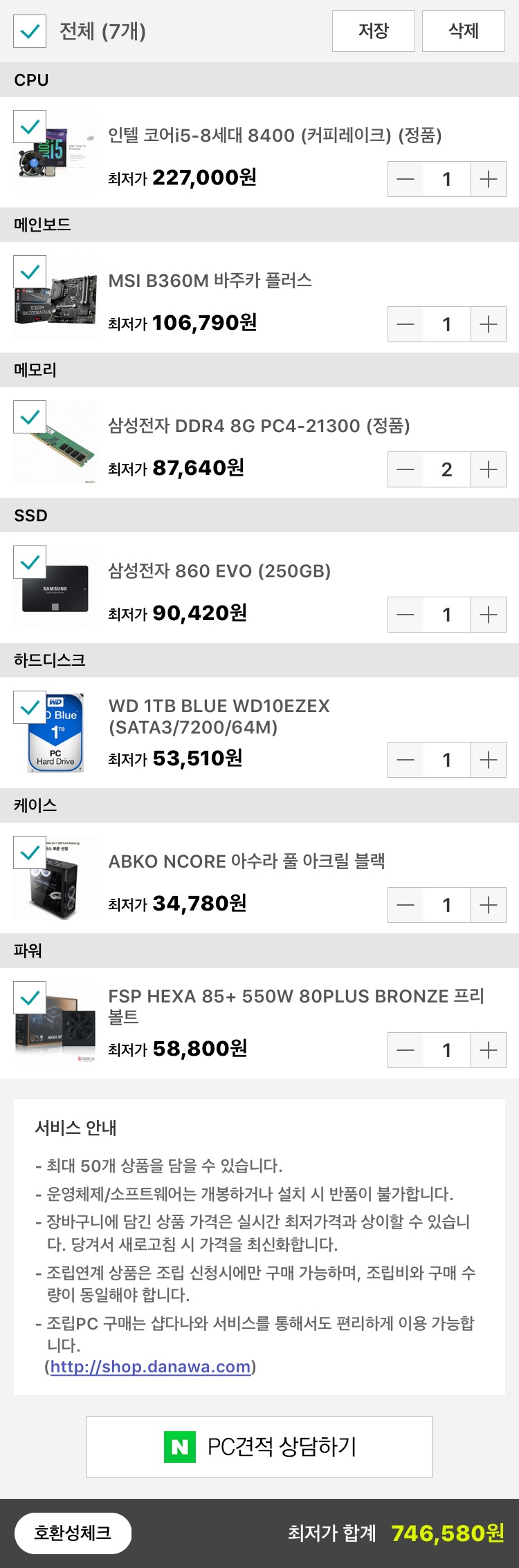Tap PC견적 상담하기 button
The width and height of the screenshot is (519, 1568).
click(259, 1447)
